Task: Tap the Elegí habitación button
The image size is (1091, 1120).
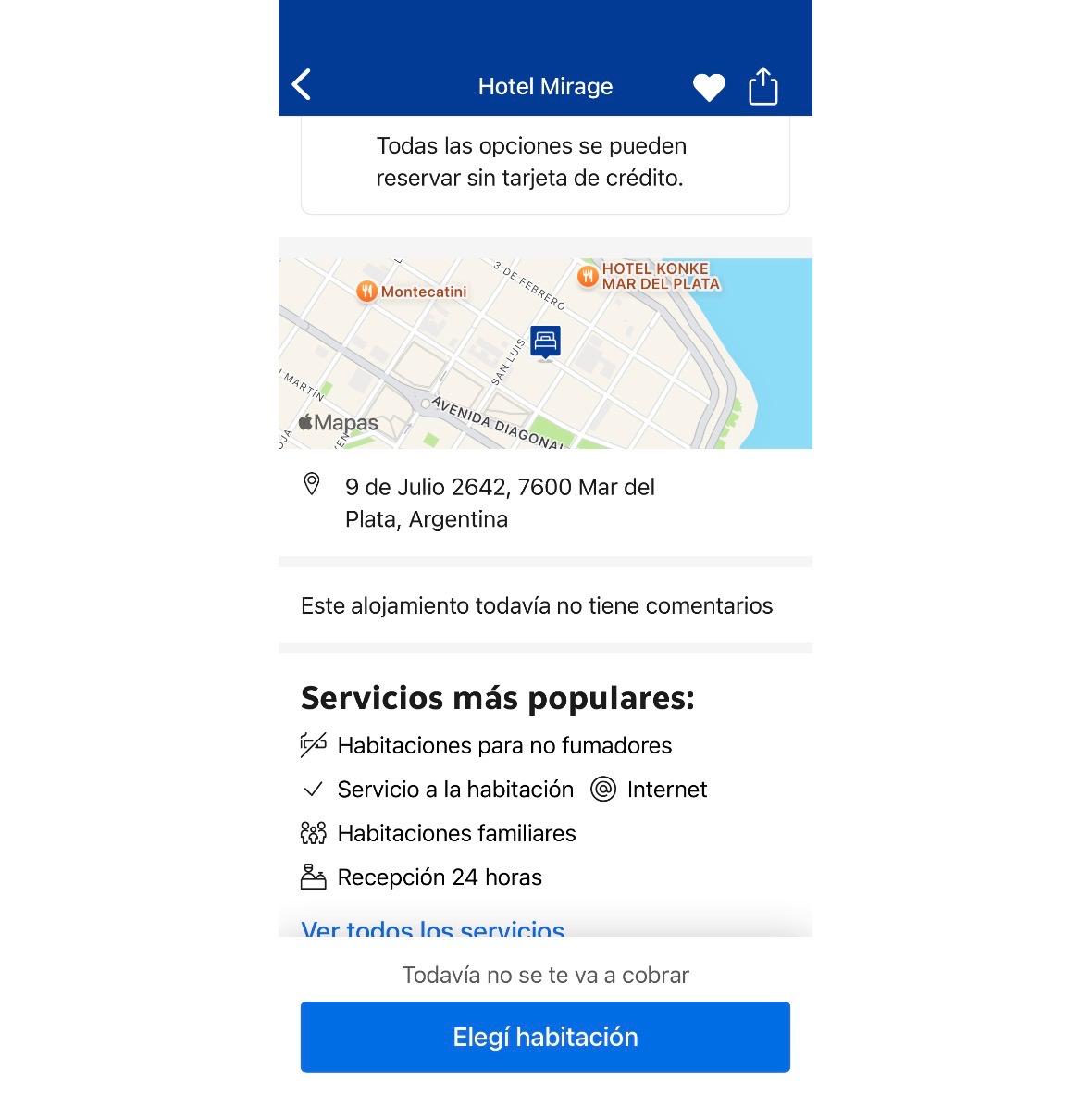Action: click(x=545, y=1037)
